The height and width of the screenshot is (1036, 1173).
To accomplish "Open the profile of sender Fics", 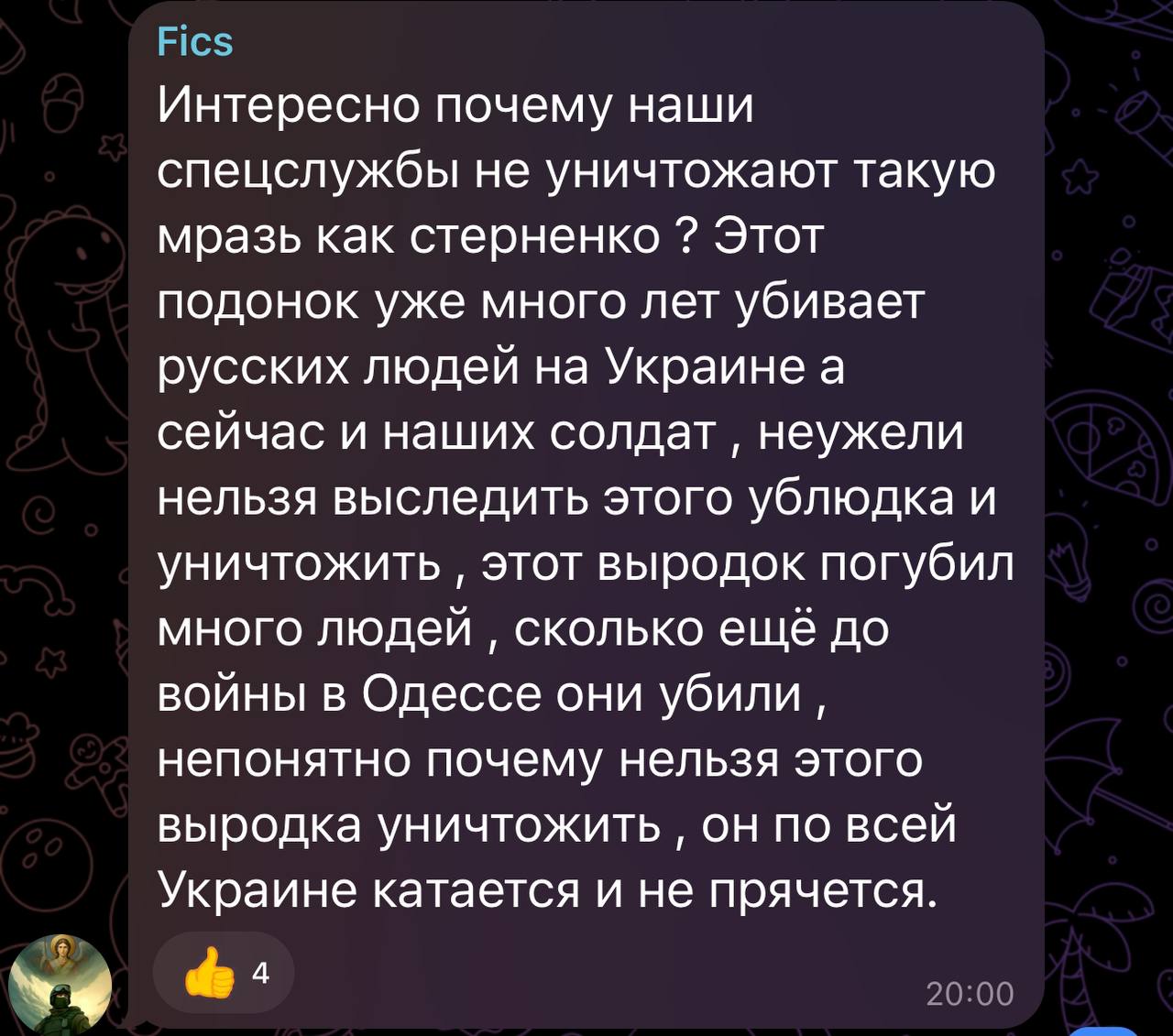I will [195, 42].
